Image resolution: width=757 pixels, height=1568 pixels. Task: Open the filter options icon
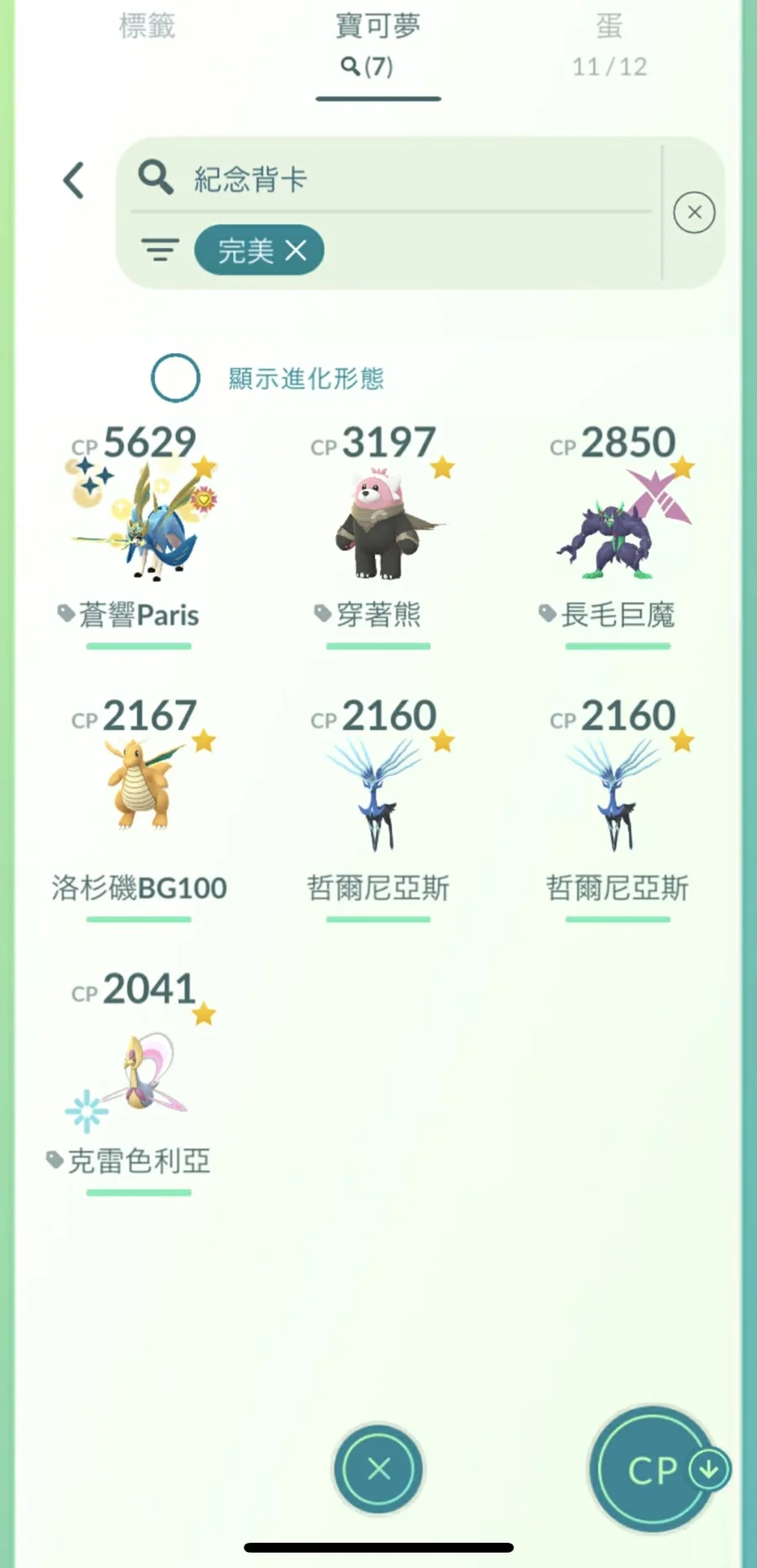pyautogui.click(x=160, y=250)
